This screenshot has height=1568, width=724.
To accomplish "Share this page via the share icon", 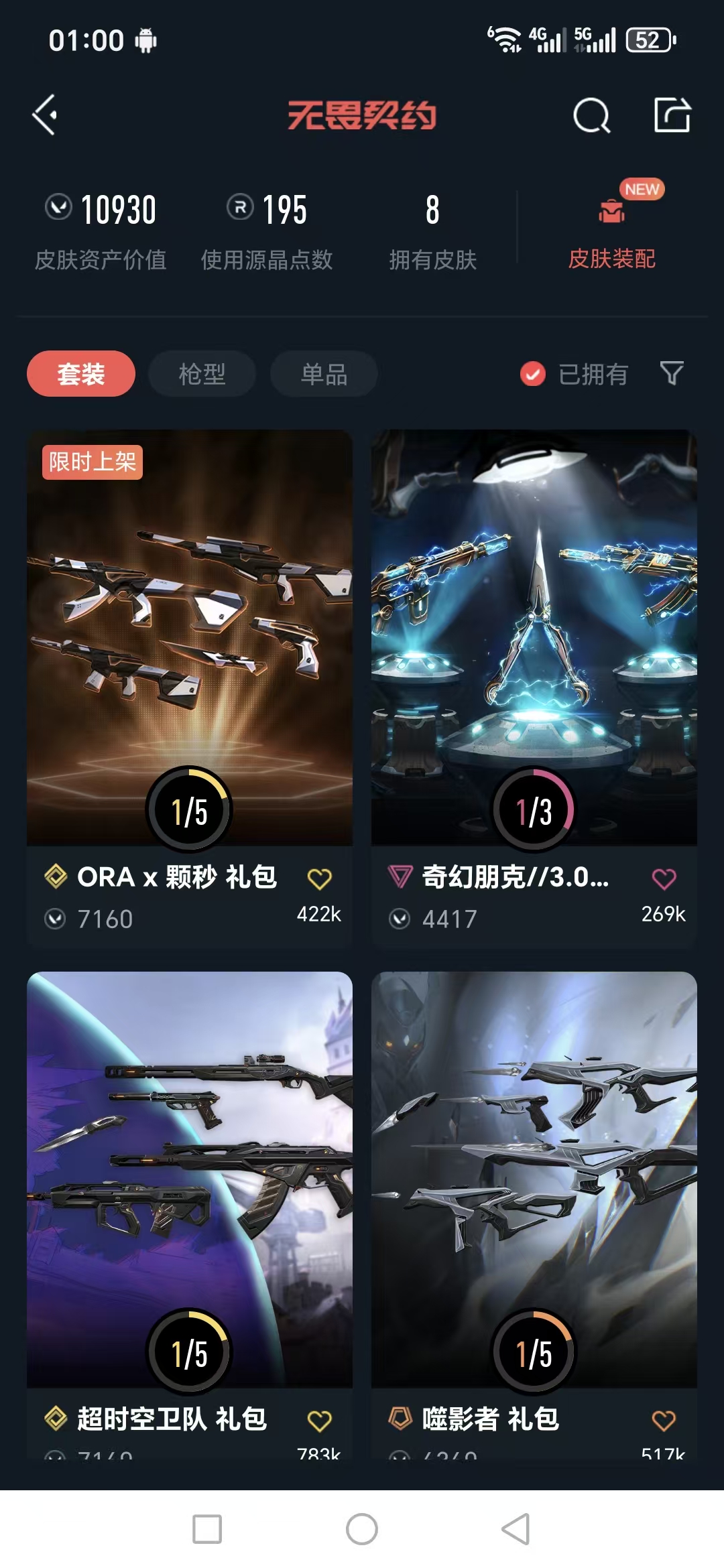I will coord(672,115).
